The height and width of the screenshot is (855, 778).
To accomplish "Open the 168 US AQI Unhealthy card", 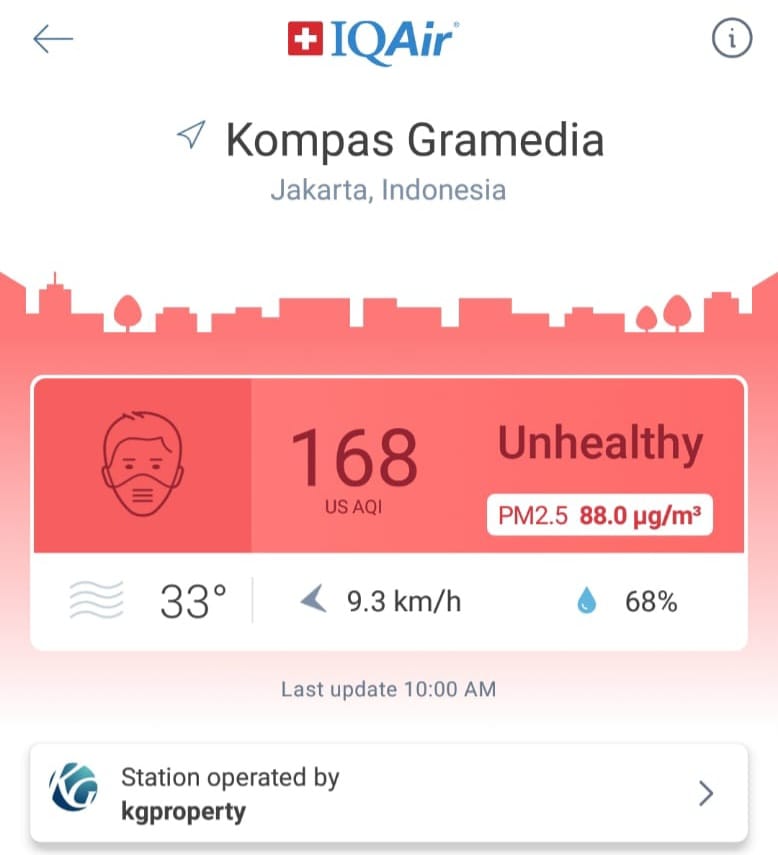I will pyautogui.click(x=388, y=465).
